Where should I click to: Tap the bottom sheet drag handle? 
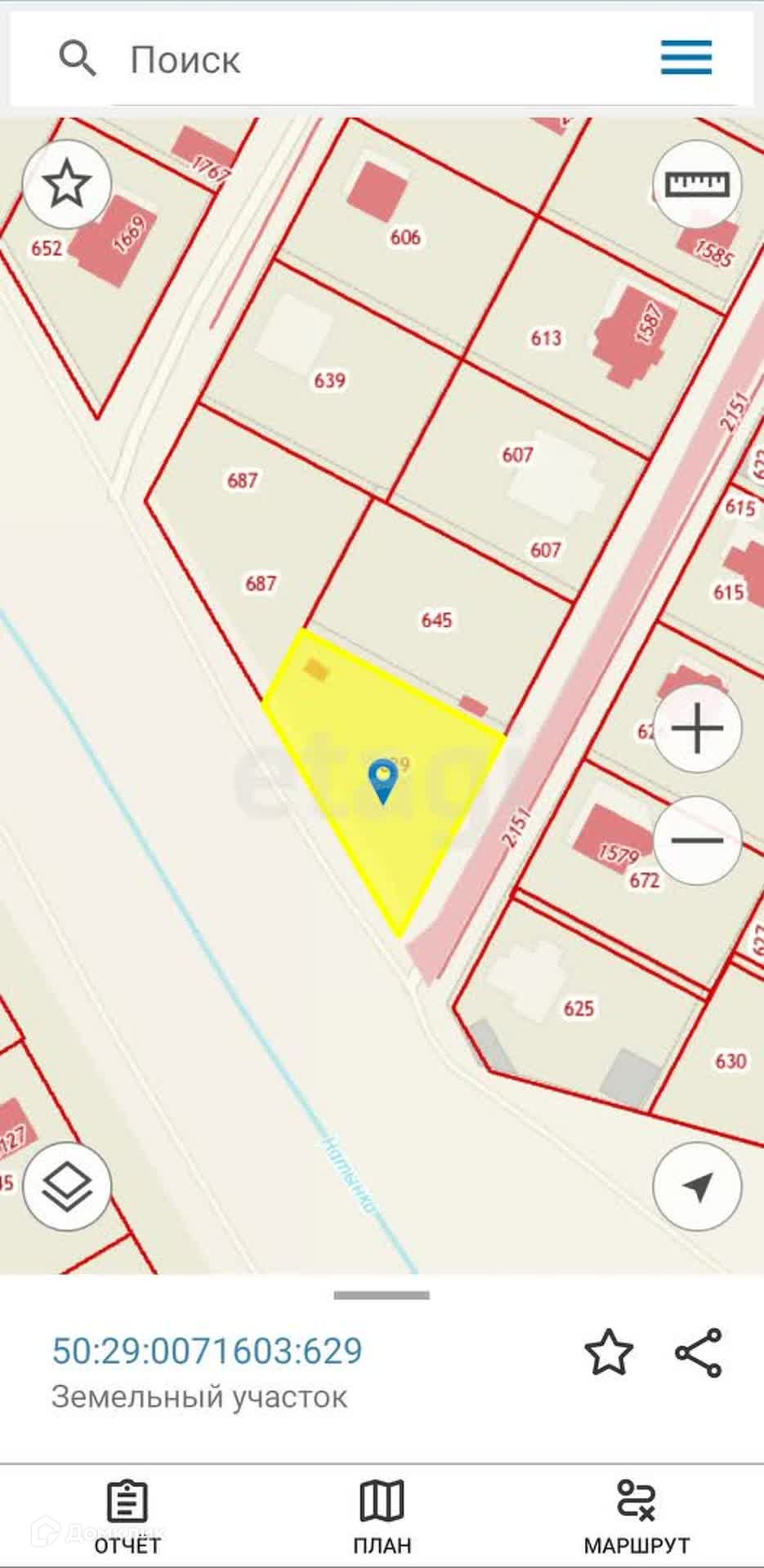pyautogui.click(x=382, y=1295)
